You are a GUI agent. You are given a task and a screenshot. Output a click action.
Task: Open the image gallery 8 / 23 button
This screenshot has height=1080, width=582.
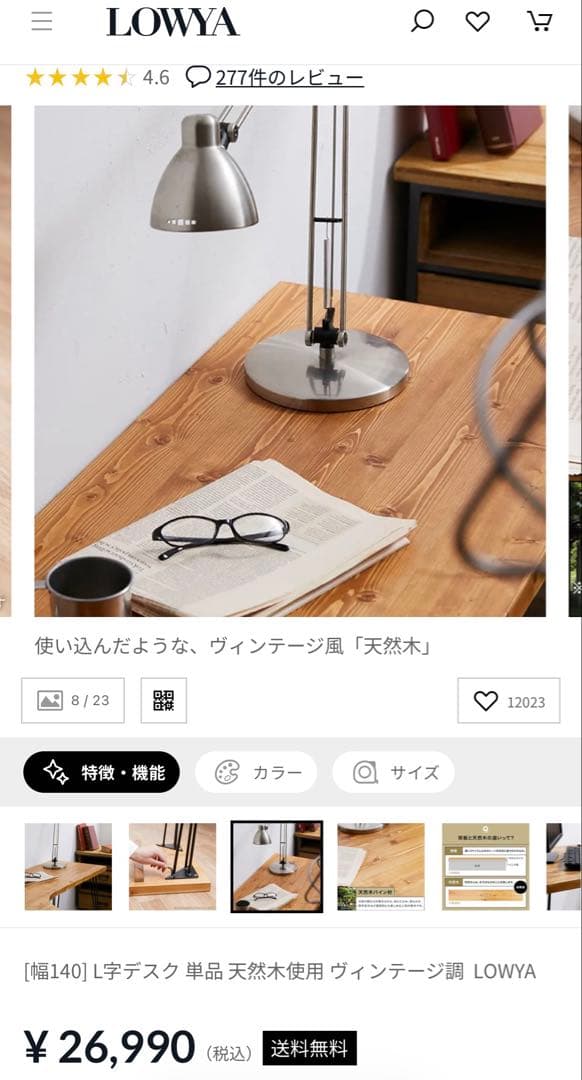point(73,700)
